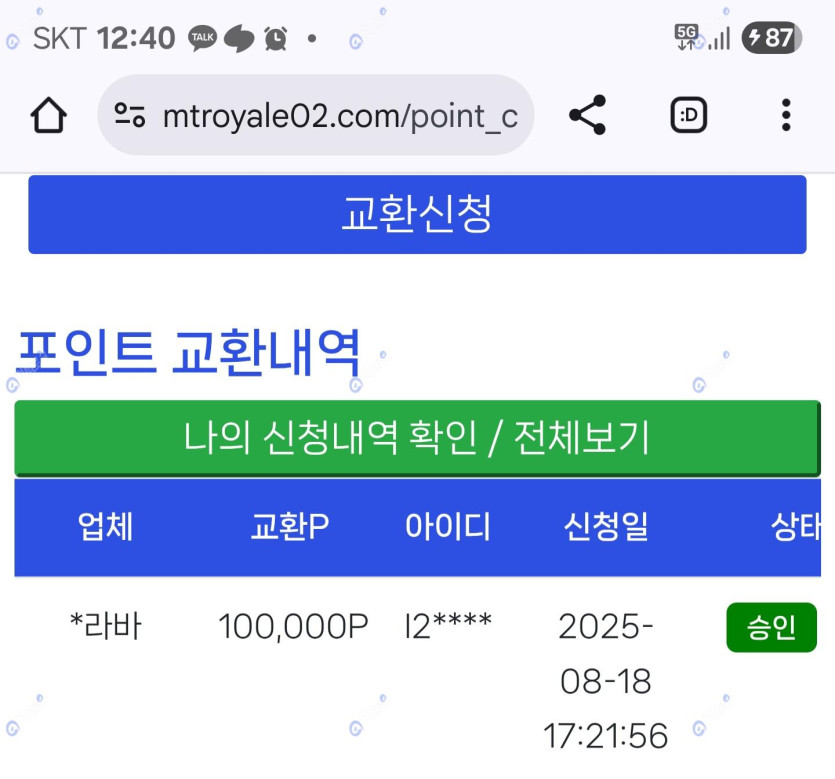Open site info icon in address bar

[x=130, y=116]
